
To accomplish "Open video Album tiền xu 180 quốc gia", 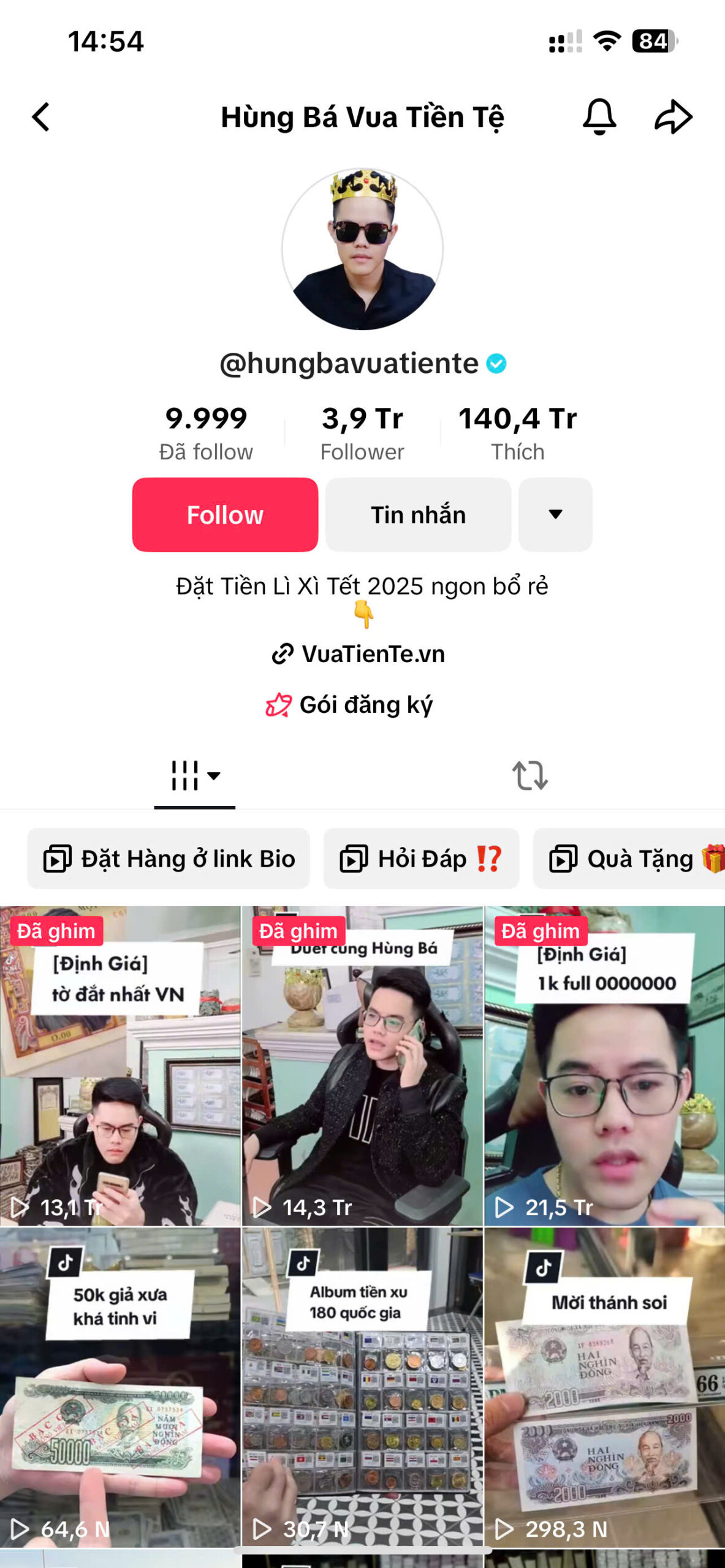I will pos(362,1387).
